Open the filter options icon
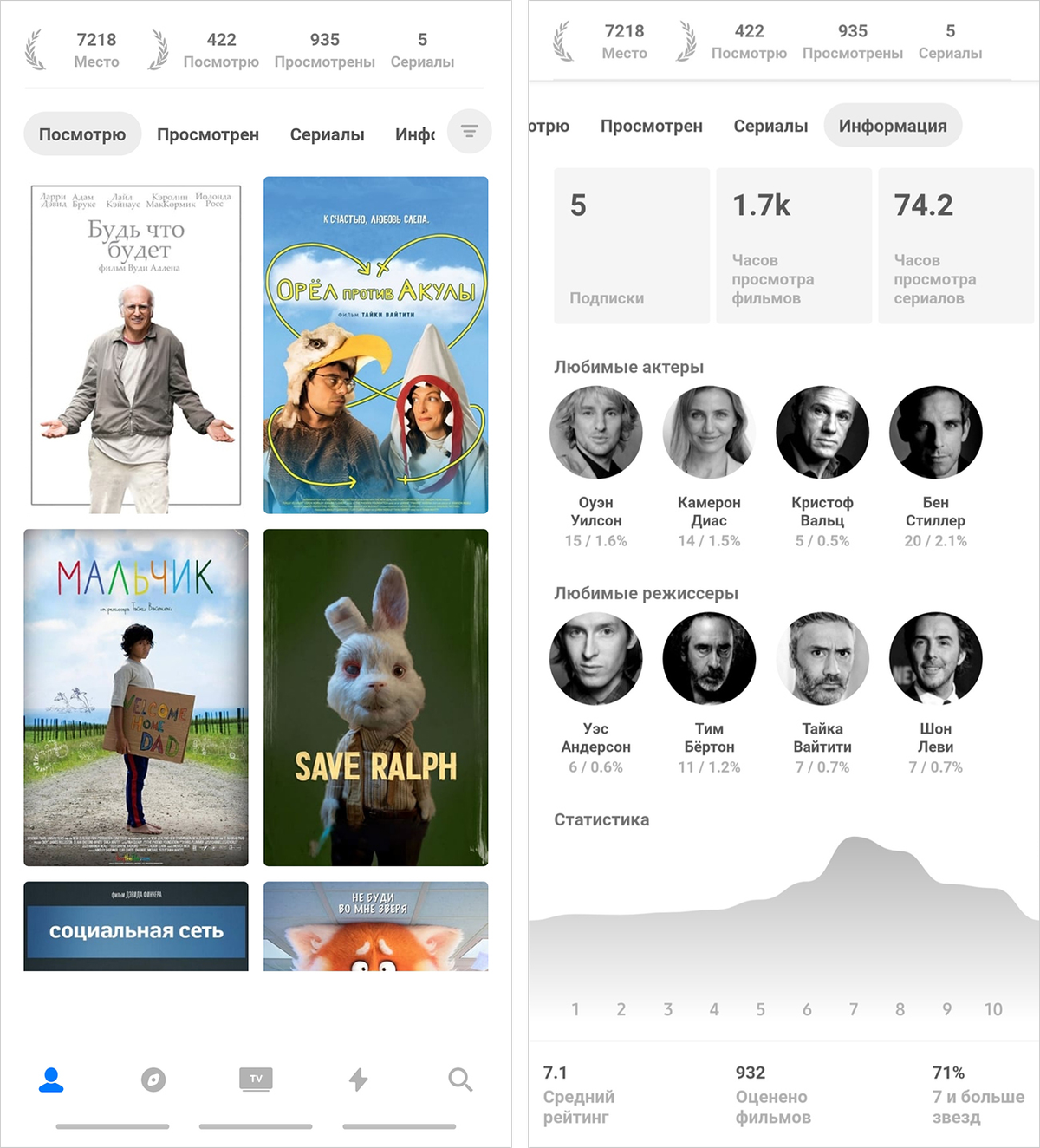The height and width of the screenshot is (1148, 1040). [469, 132]
